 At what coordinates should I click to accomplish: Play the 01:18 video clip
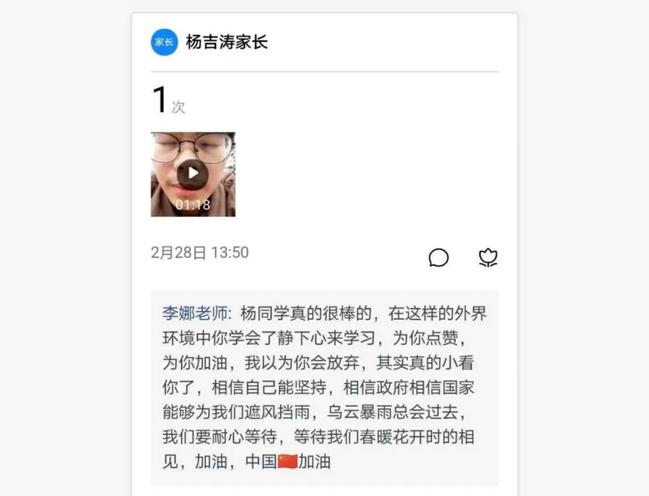[193, 174]
